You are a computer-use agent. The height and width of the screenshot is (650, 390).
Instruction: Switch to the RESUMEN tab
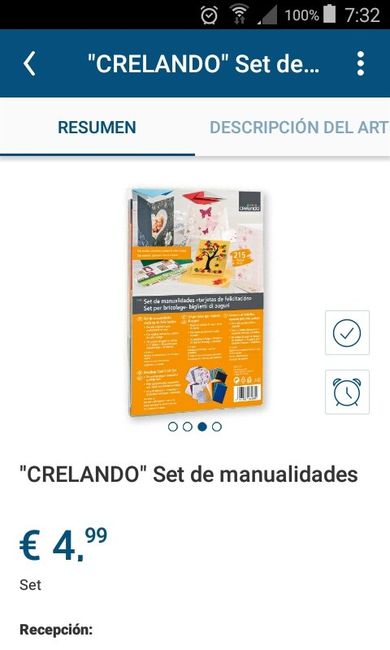click(97, 127)
